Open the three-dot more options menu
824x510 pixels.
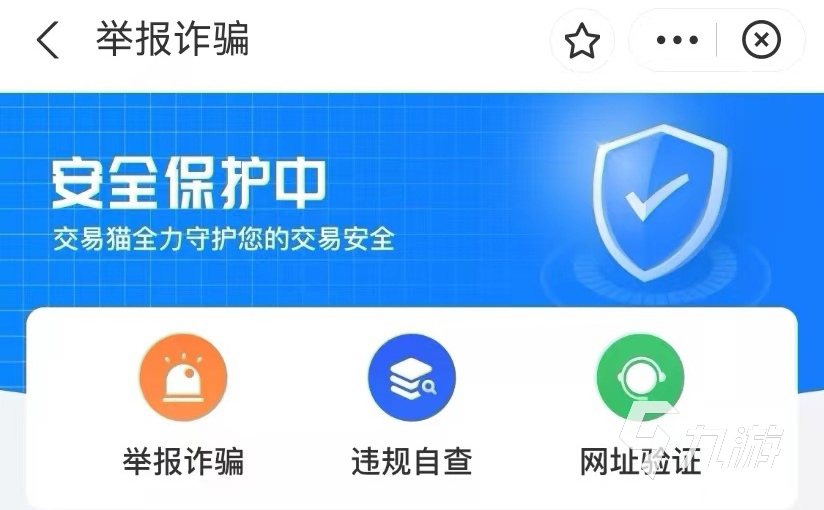[677, 41]
